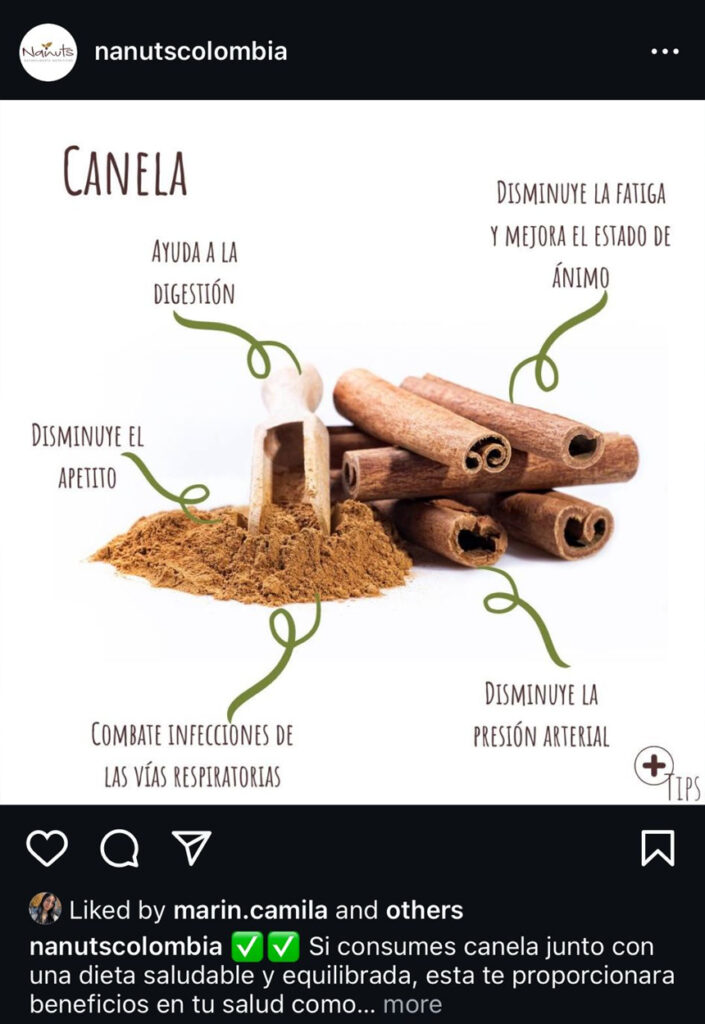This screenshot has width=705, height=1024.
Task: View the others who liked this
Action: 424,910
